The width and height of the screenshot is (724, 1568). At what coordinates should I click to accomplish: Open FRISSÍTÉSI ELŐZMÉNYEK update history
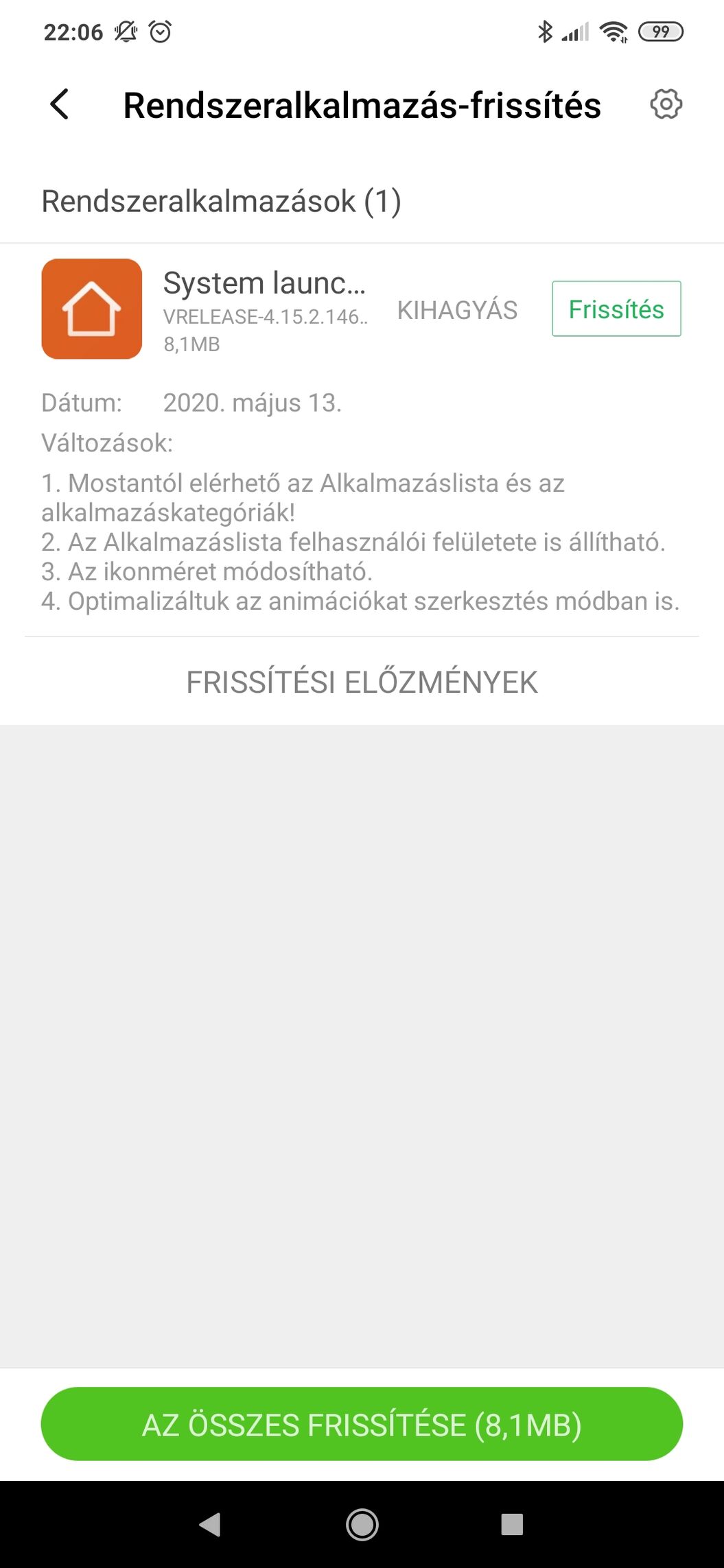click(362, 682)
